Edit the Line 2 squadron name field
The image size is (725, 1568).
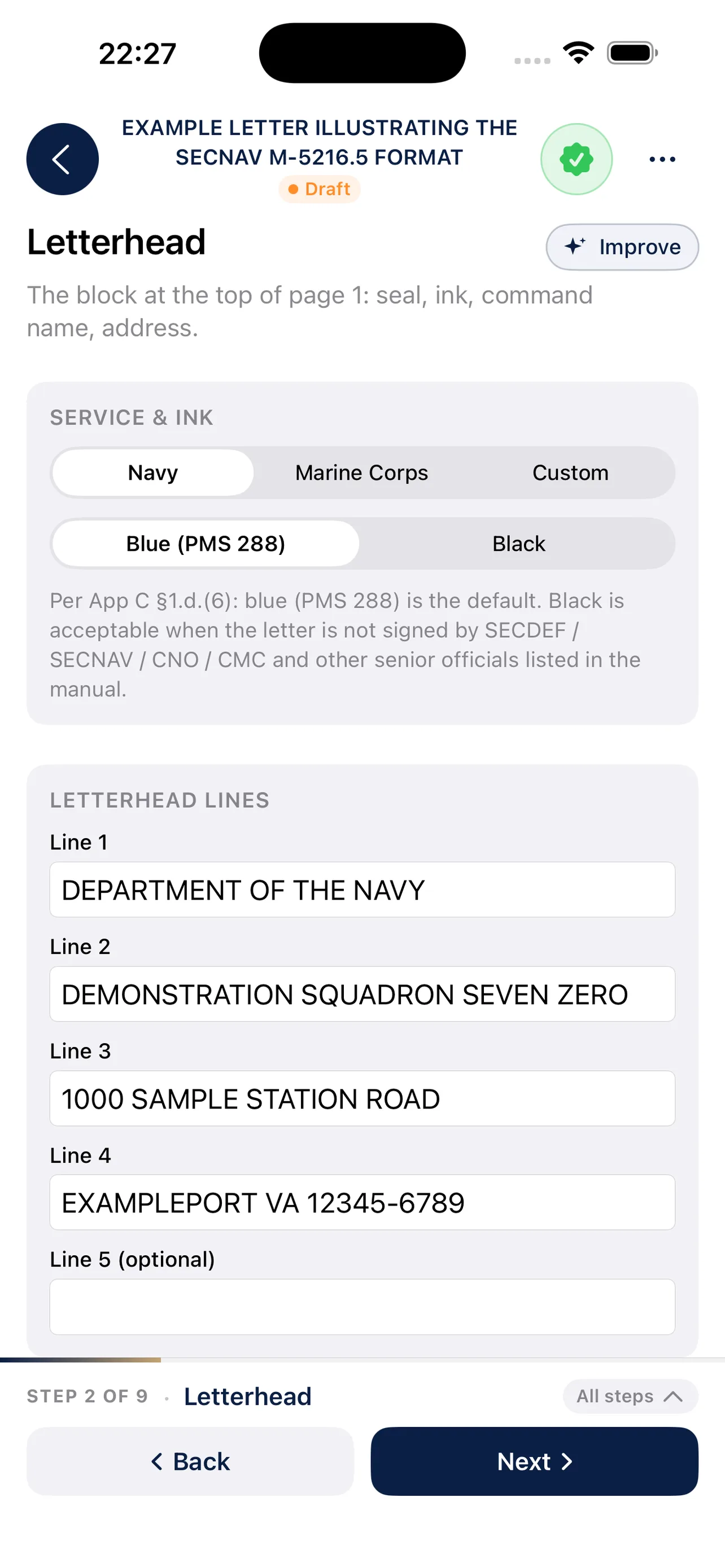[362, 993]
